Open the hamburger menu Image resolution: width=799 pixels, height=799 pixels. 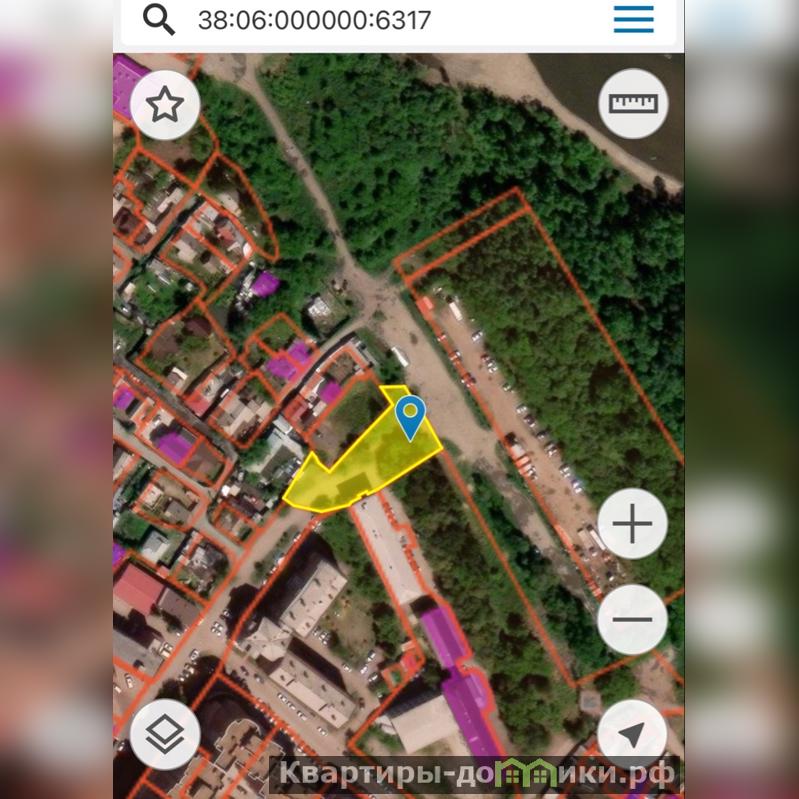coord(633,19)
